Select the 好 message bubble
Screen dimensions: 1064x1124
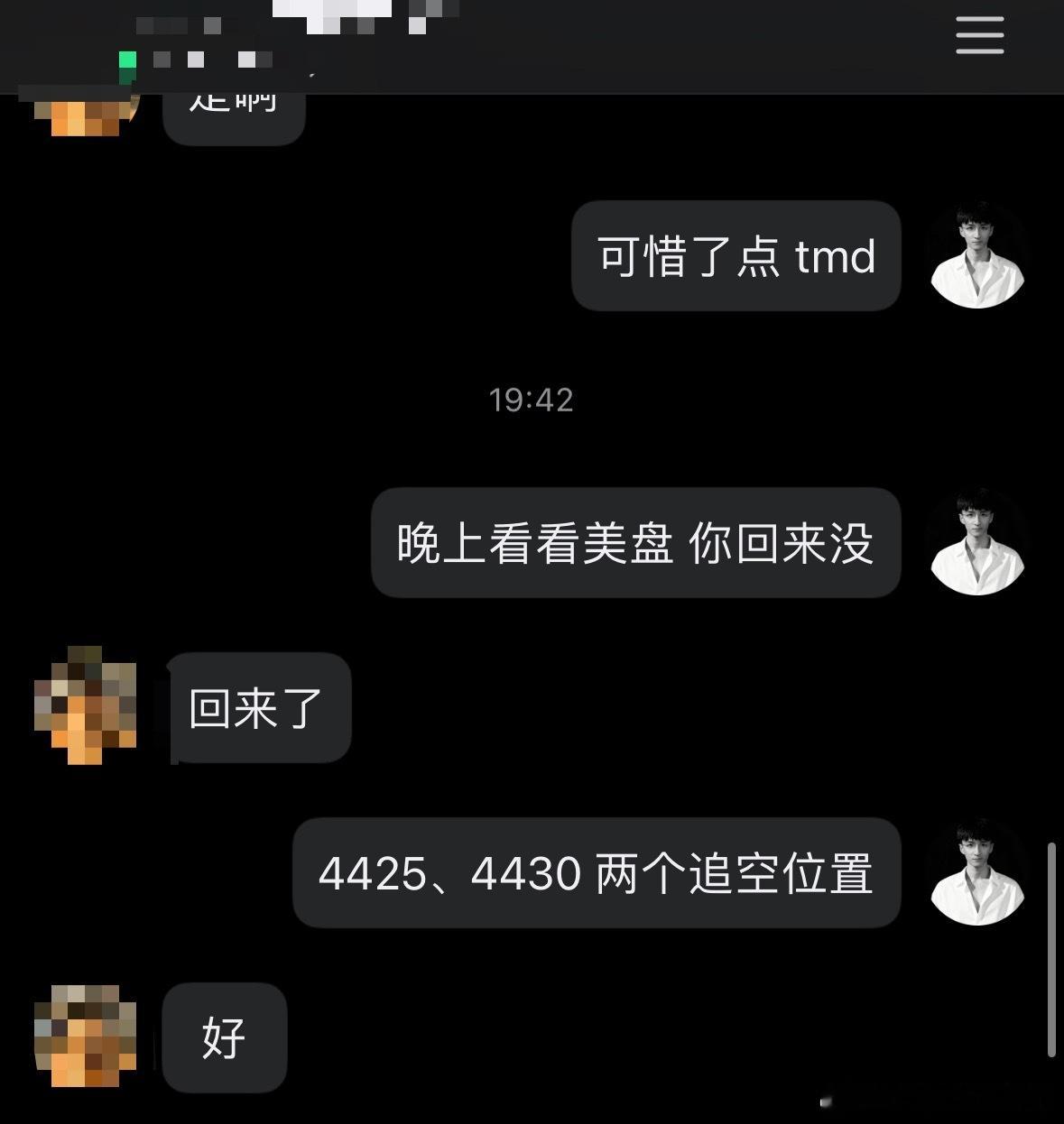(224, 1038)
